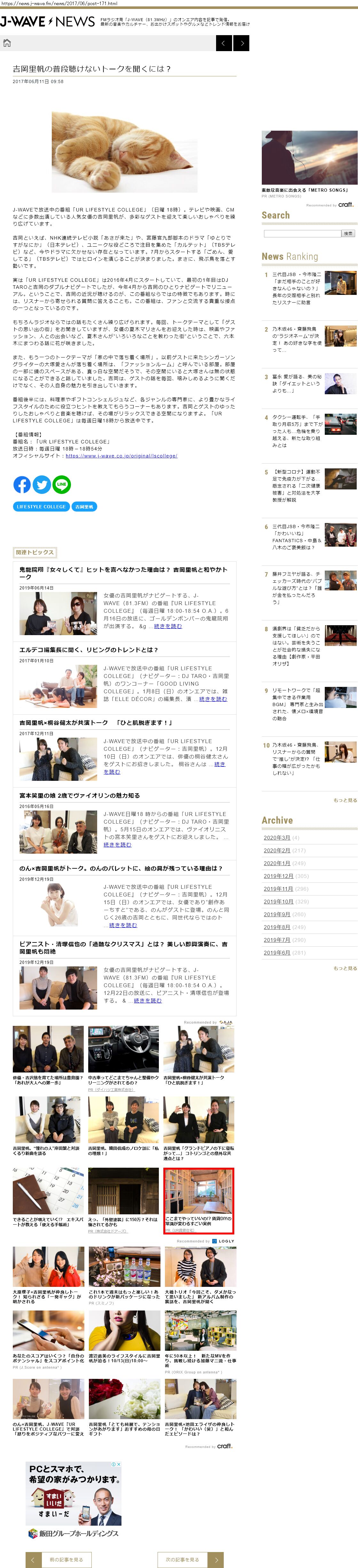Open the 2020年3月 archive link

[277, 838]
